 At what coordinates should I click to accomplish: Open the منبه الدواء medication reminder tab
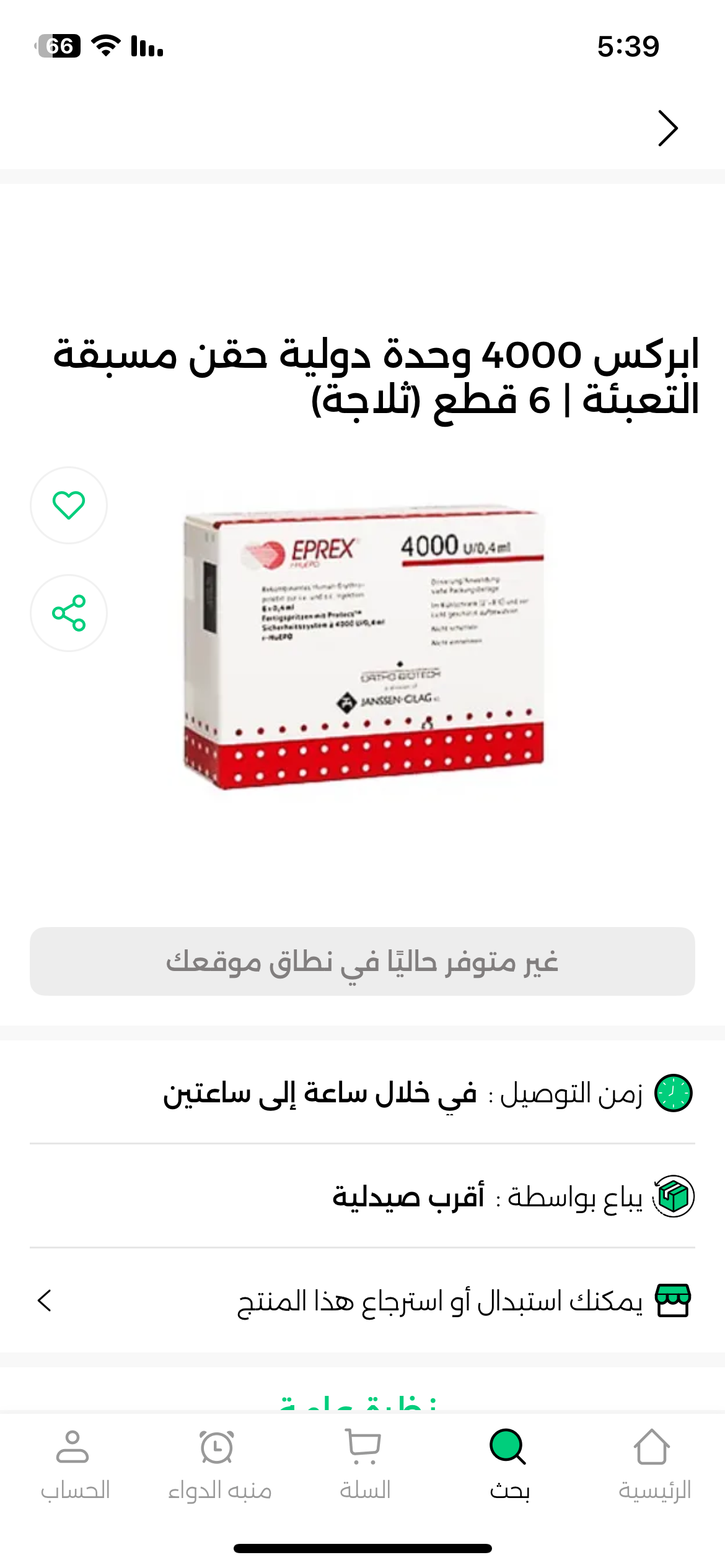pos(219,1464)
